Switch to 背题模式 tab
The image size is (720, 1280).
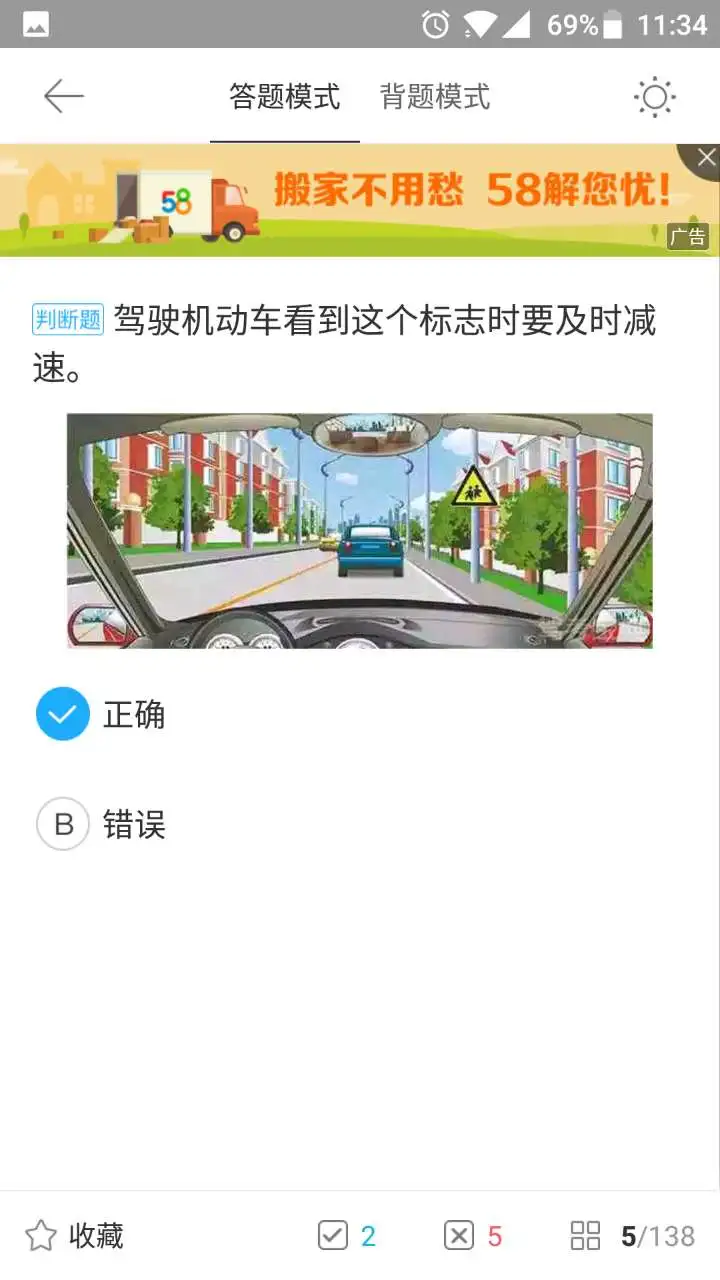click(435, 97)
